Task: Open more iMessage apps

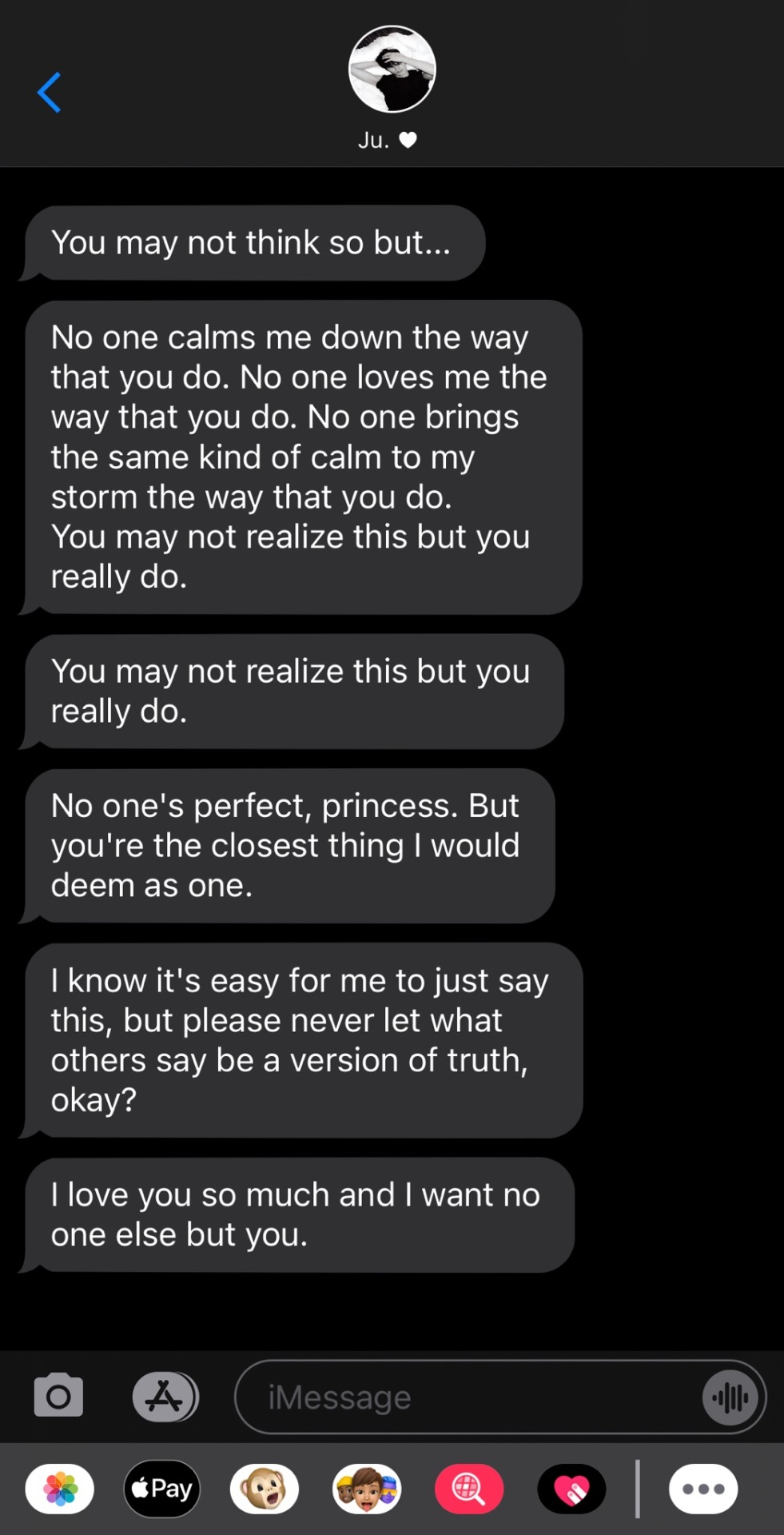Action: (703, 1489)
